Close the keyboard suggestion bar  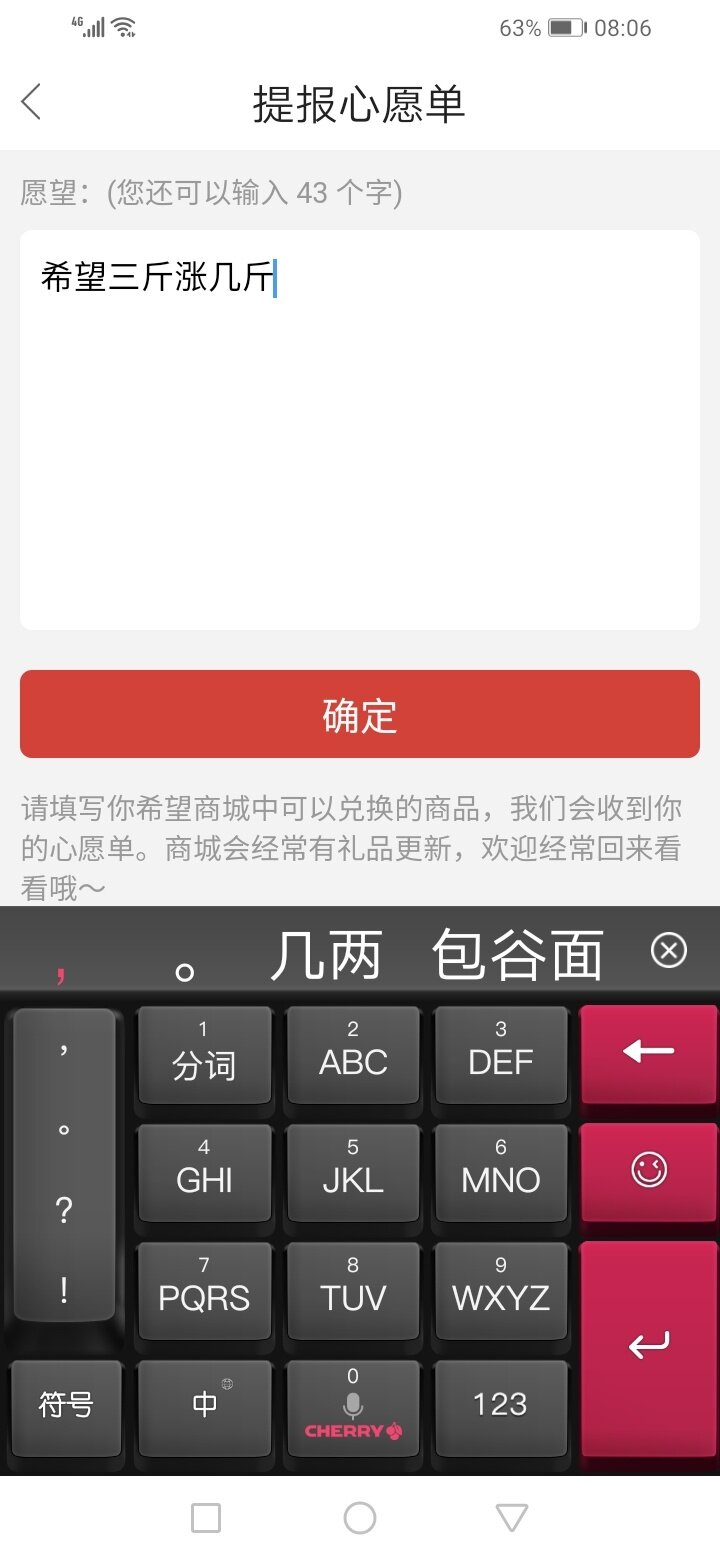[668, 949]
